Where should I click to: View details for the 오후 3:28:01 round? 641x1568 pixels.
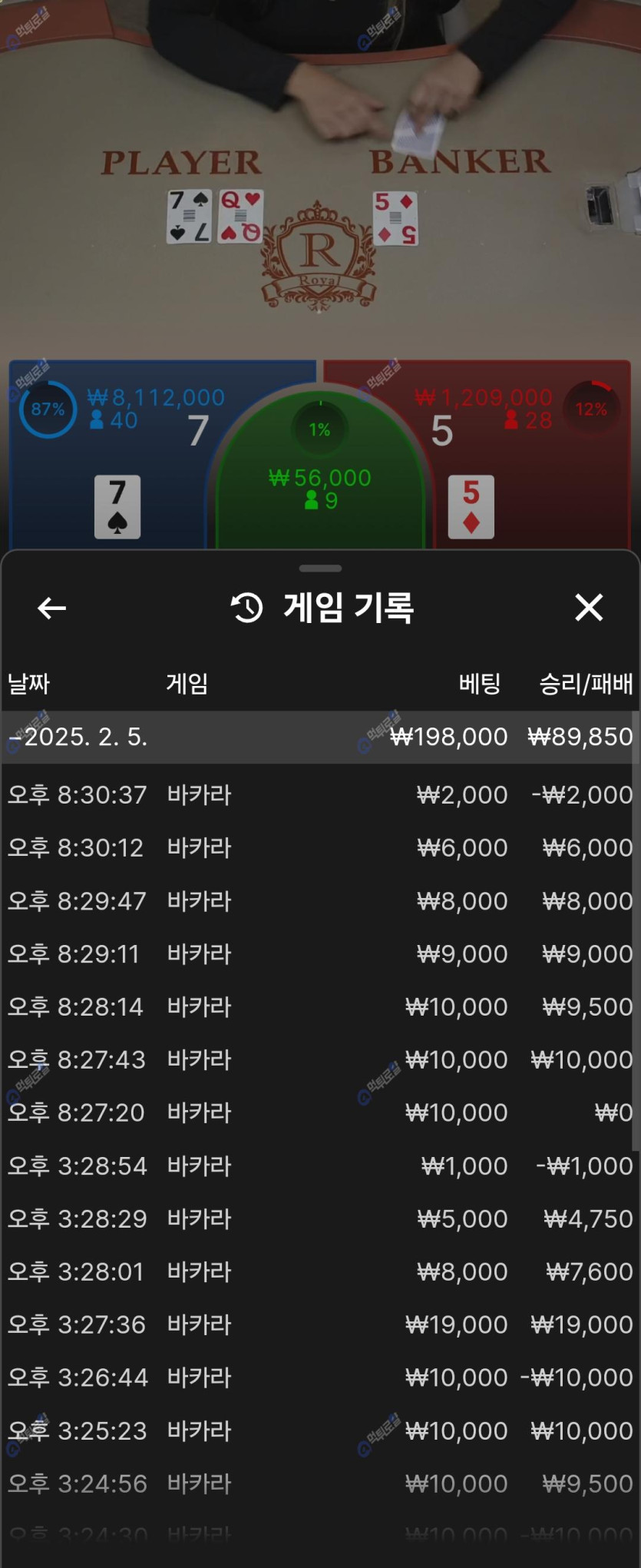pos(319,1271)
